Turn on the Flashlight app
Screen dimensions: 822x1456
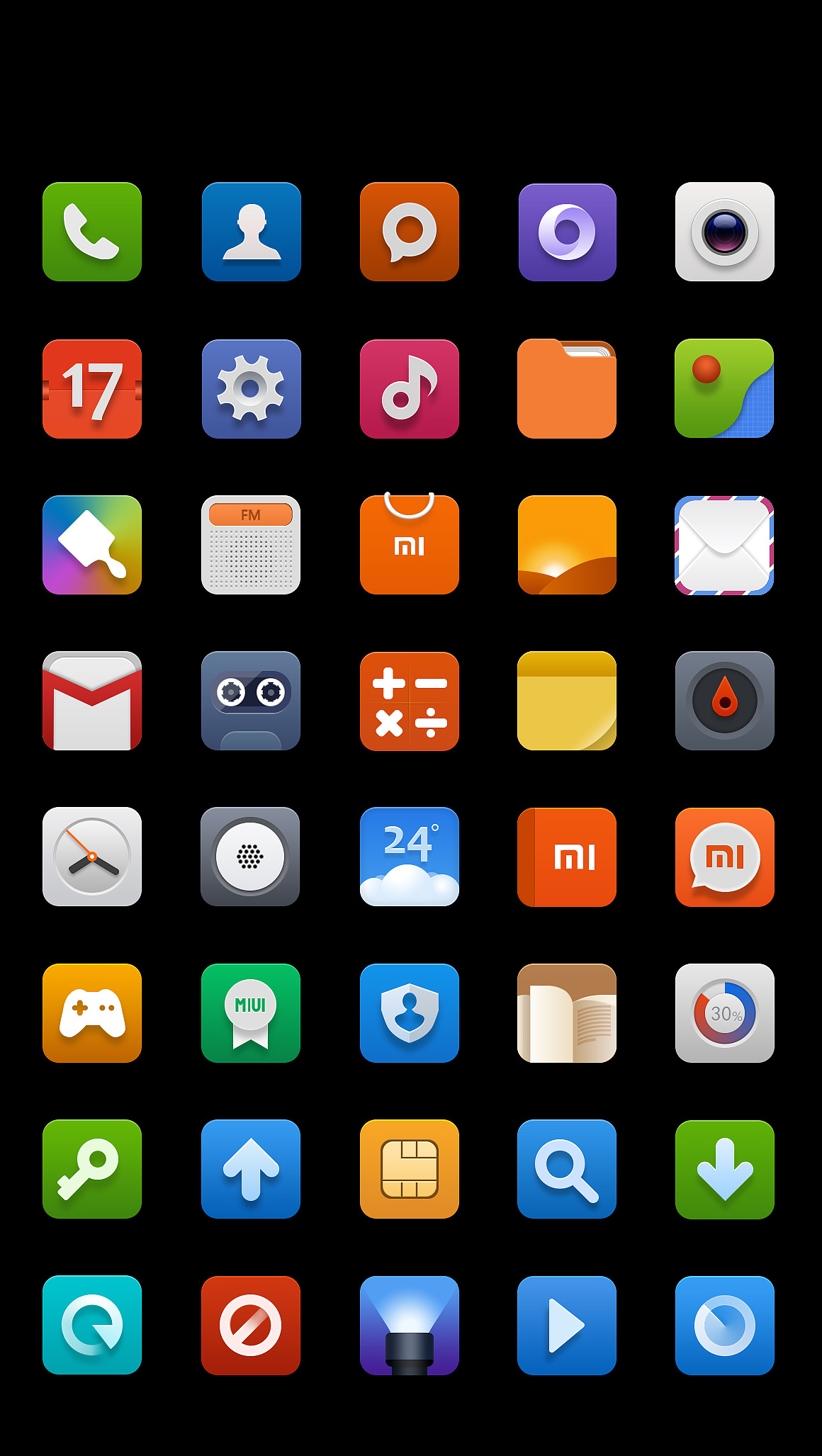click(408, 1326)
